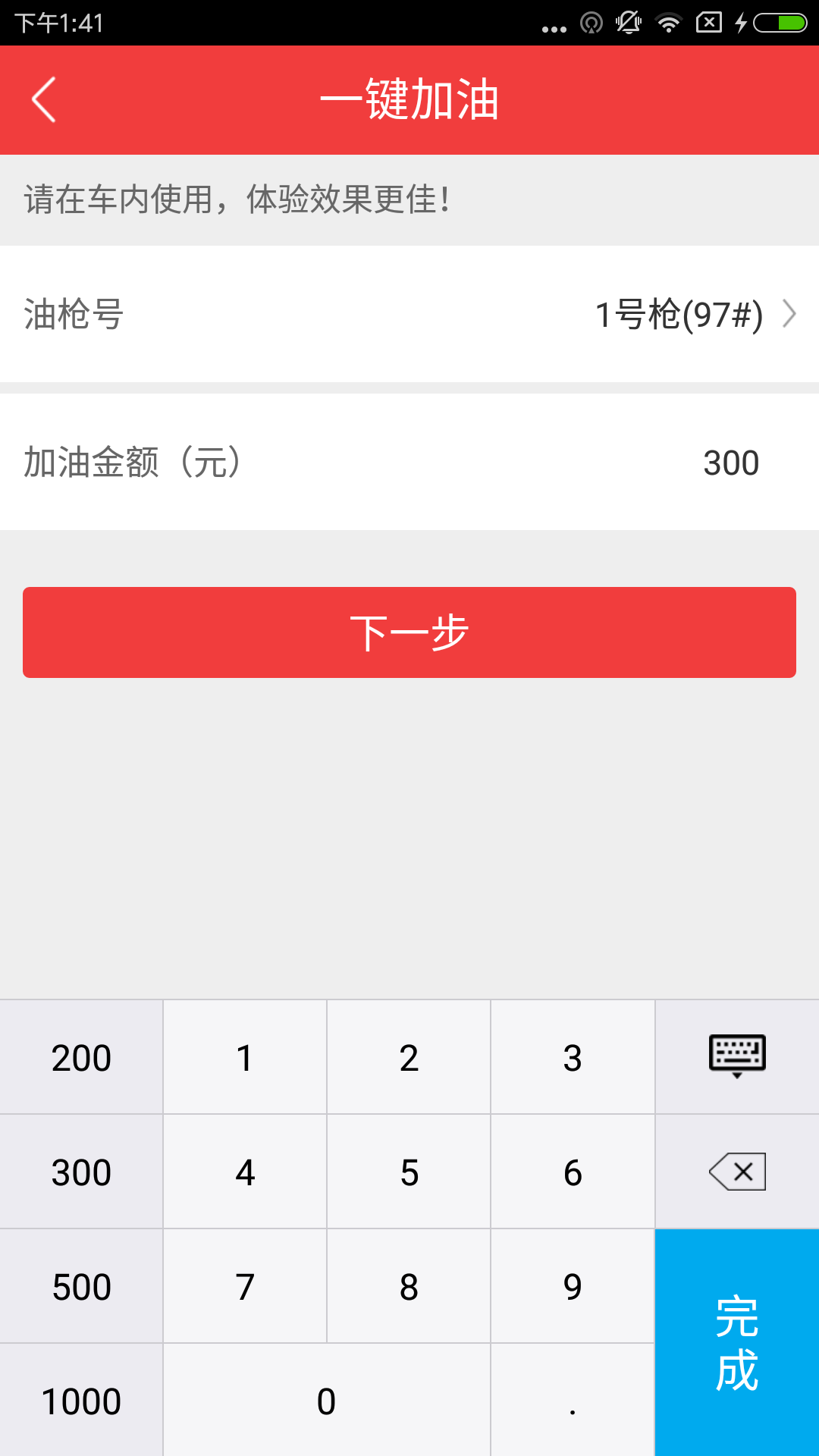
Task: Choose the 500 quick amount key
Action: pyautogui.click(x=81, y=1286)
